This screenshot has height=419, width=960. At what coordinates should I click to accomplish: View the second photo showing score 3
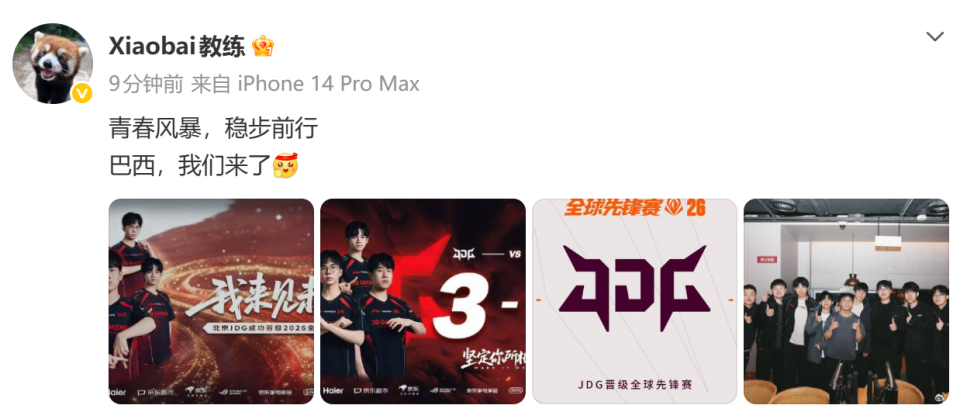pos(423,301)
